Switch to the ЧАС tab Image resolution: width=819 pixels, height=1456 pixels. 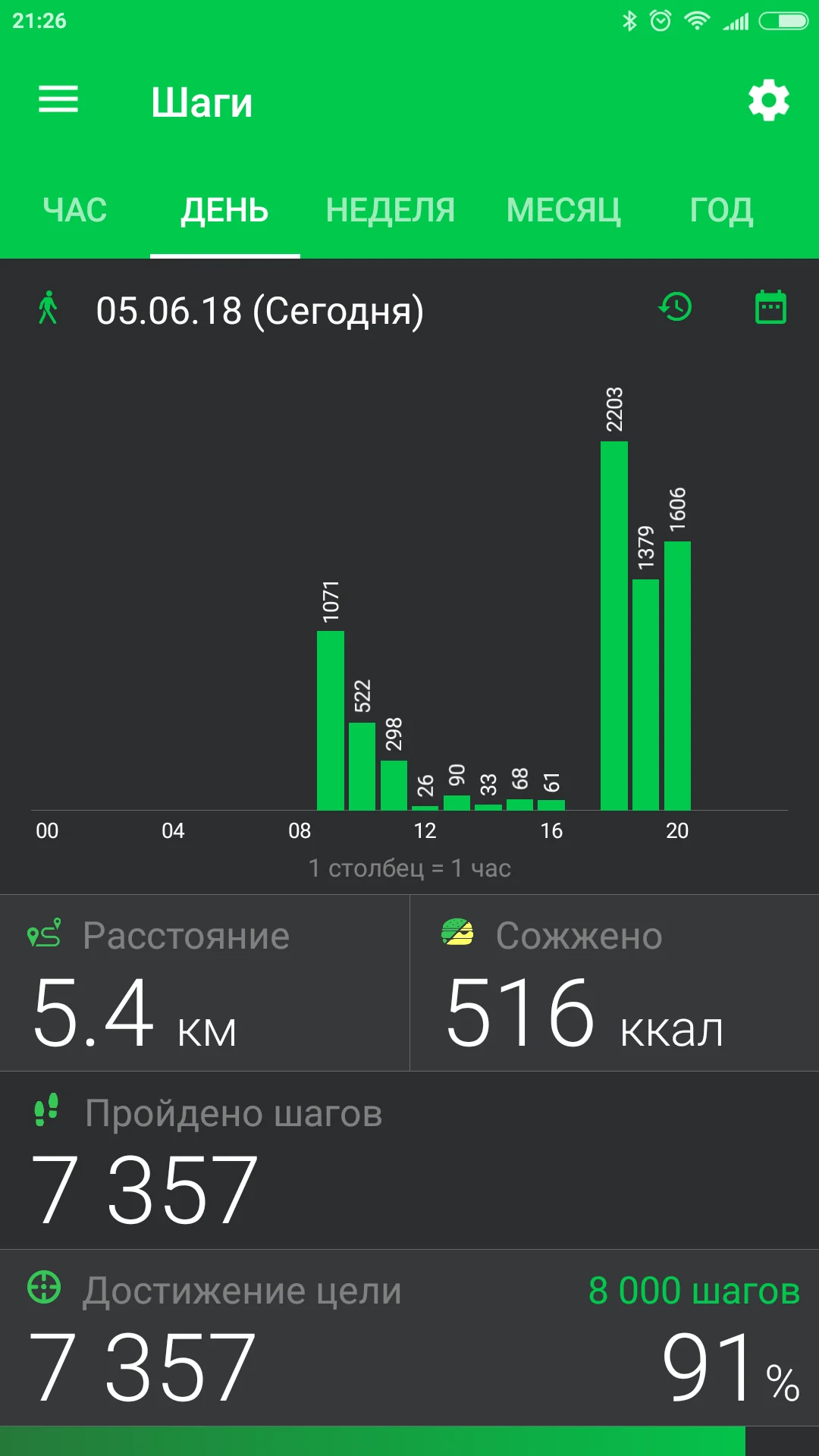75,210
